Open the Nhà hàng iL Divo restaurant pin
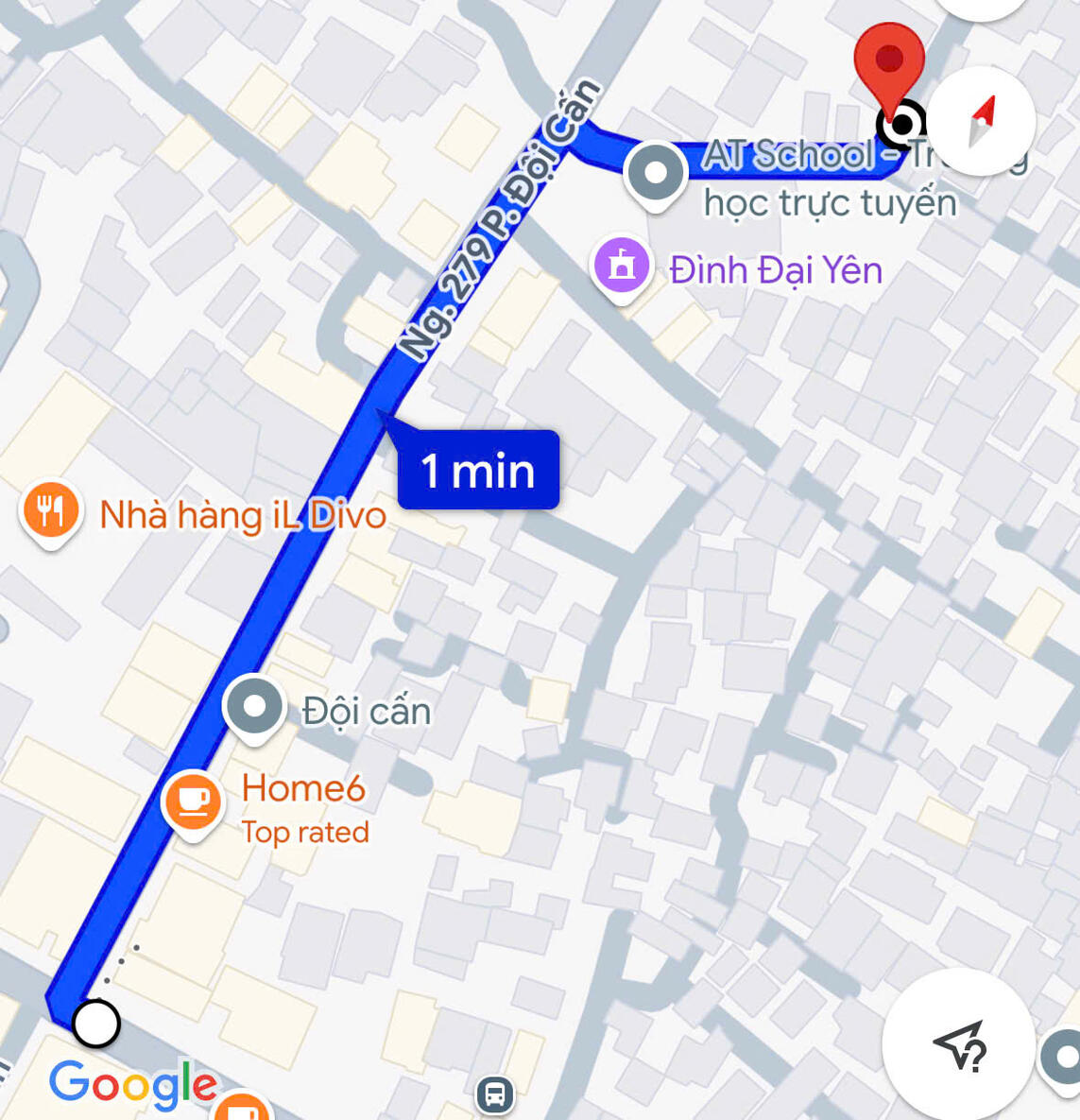1080x1120 pixels. (x=51, y=511)
